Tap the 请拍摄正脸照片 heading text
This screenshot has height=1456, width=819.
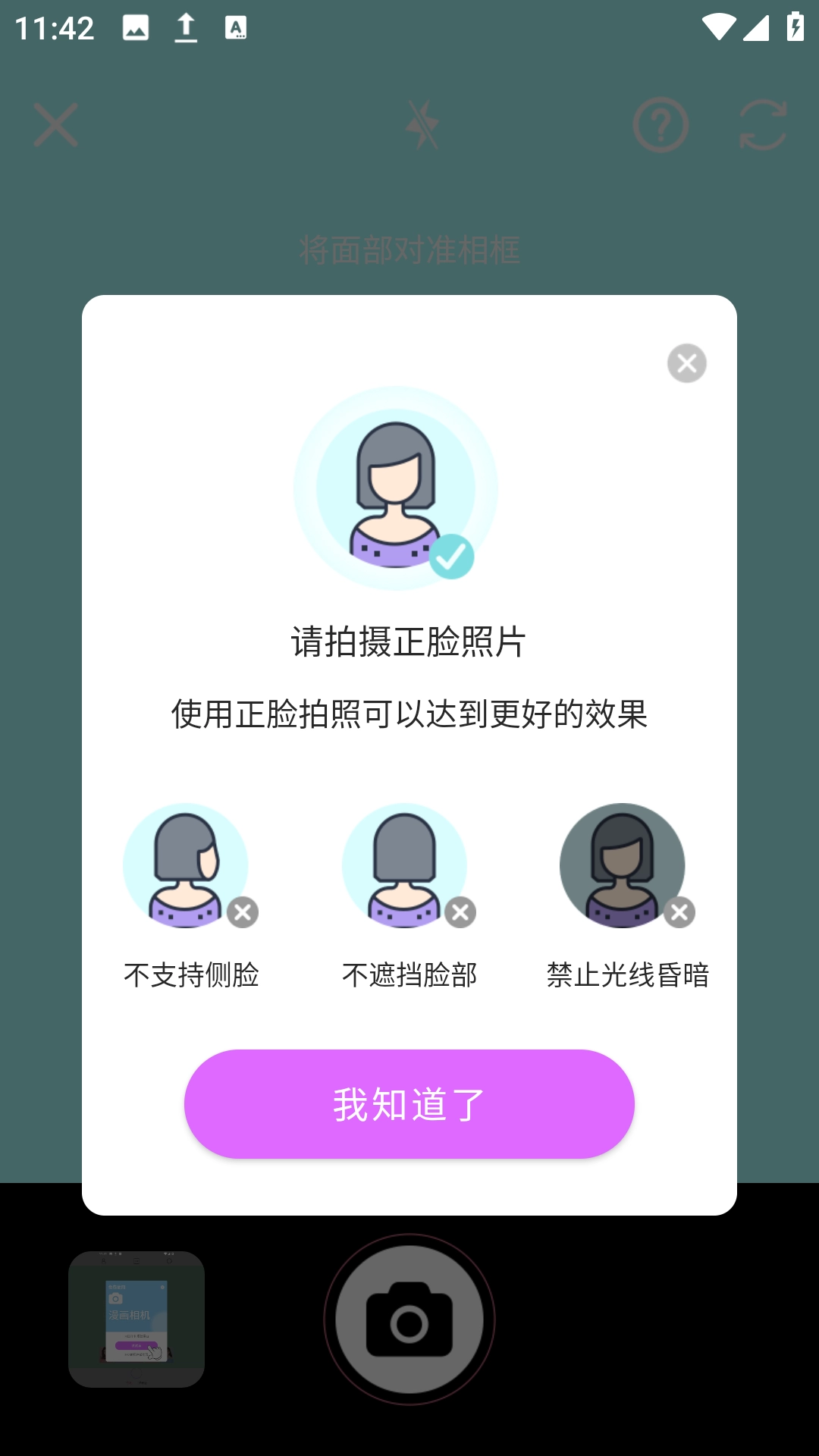pos(409,641)
